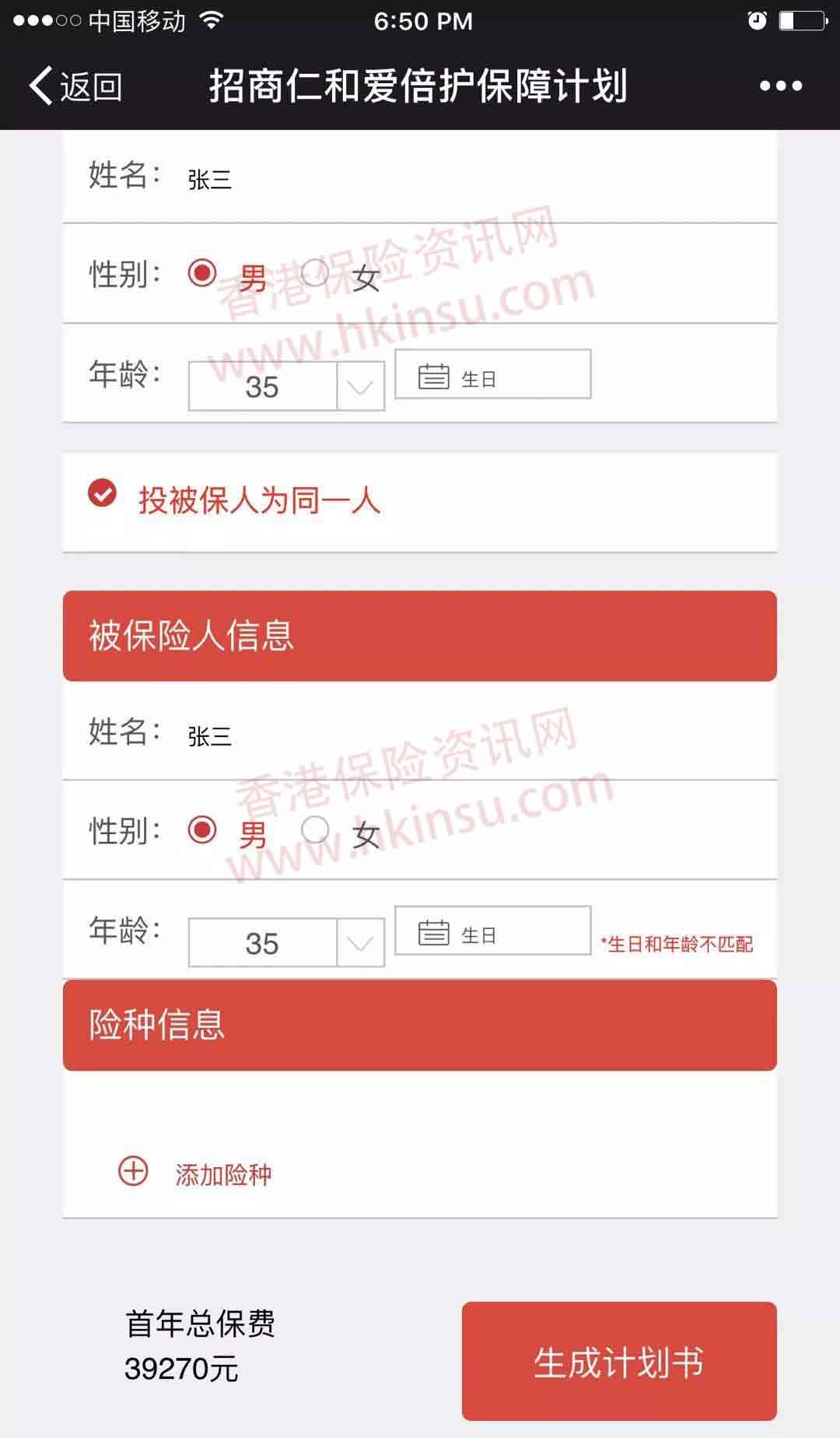This screenshot has width=840, height=1438.
Task: Expand the insured person age dropdown
Action: click(360, 943)
